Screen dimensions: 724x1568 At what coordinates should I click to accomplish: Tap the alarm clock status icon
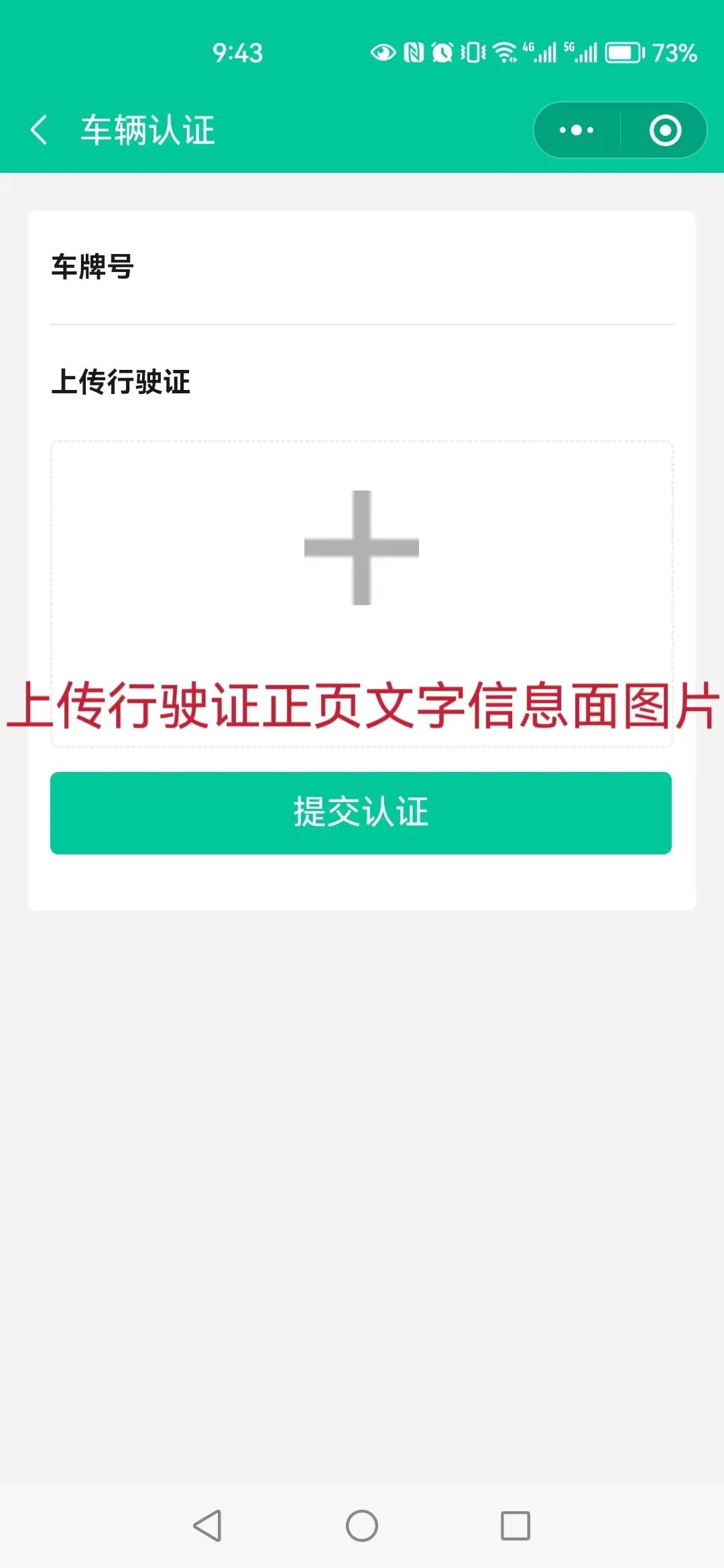(441, 52)
